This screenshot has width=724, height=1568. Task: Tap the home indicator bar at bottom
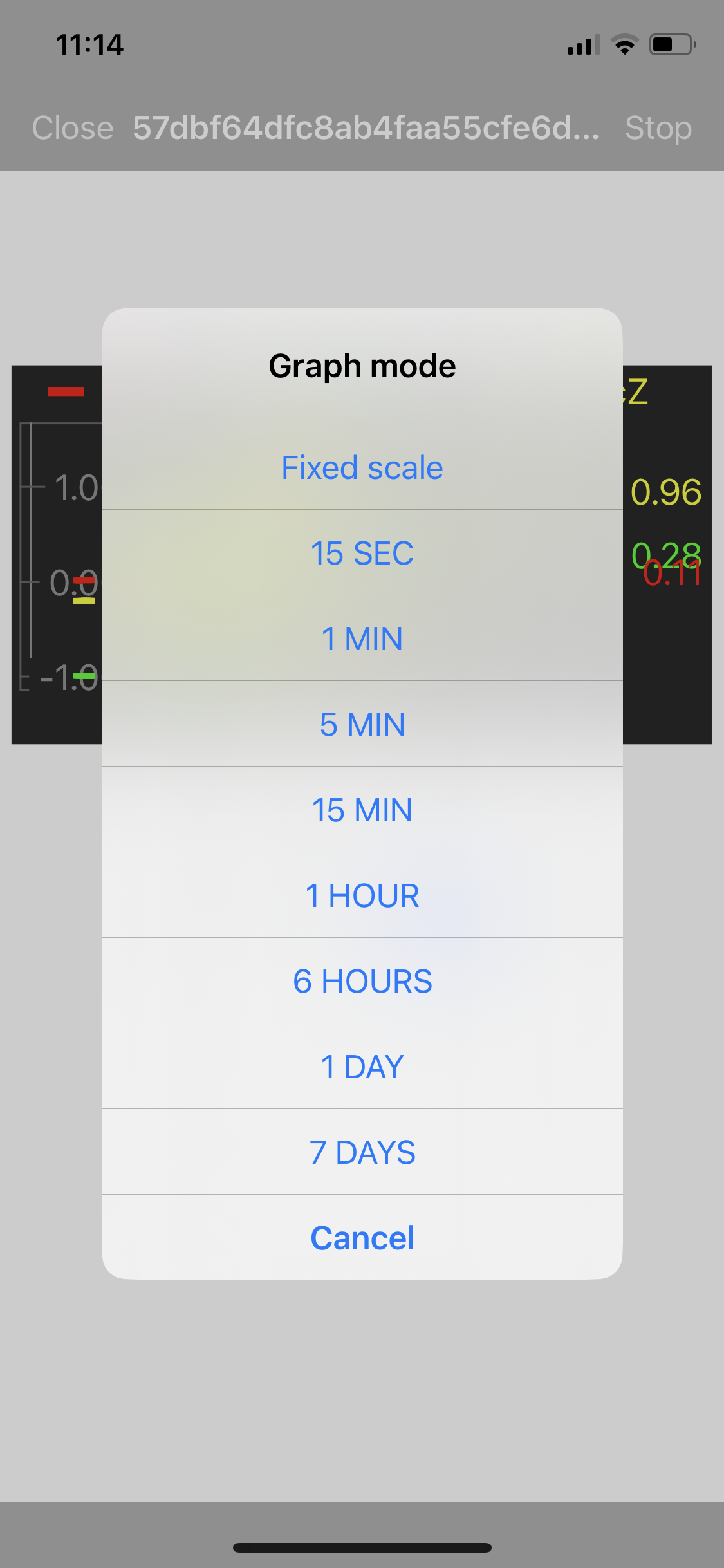coord(362,1547)
